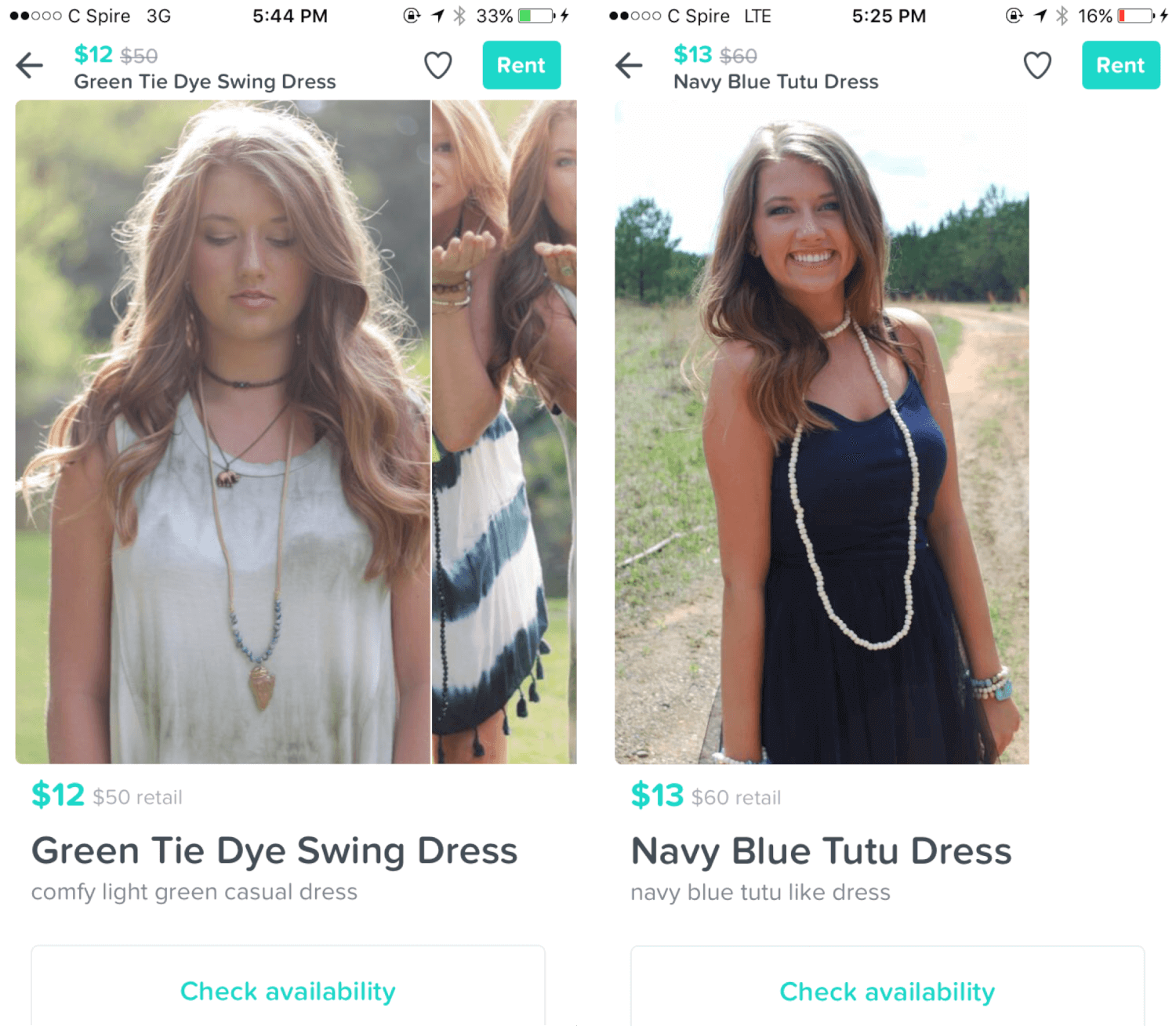Go back from Navy Blue Tutu Dress
Image resolution: width=1176 pixels, height=1026 pixels.
click(x=629, y=65)
